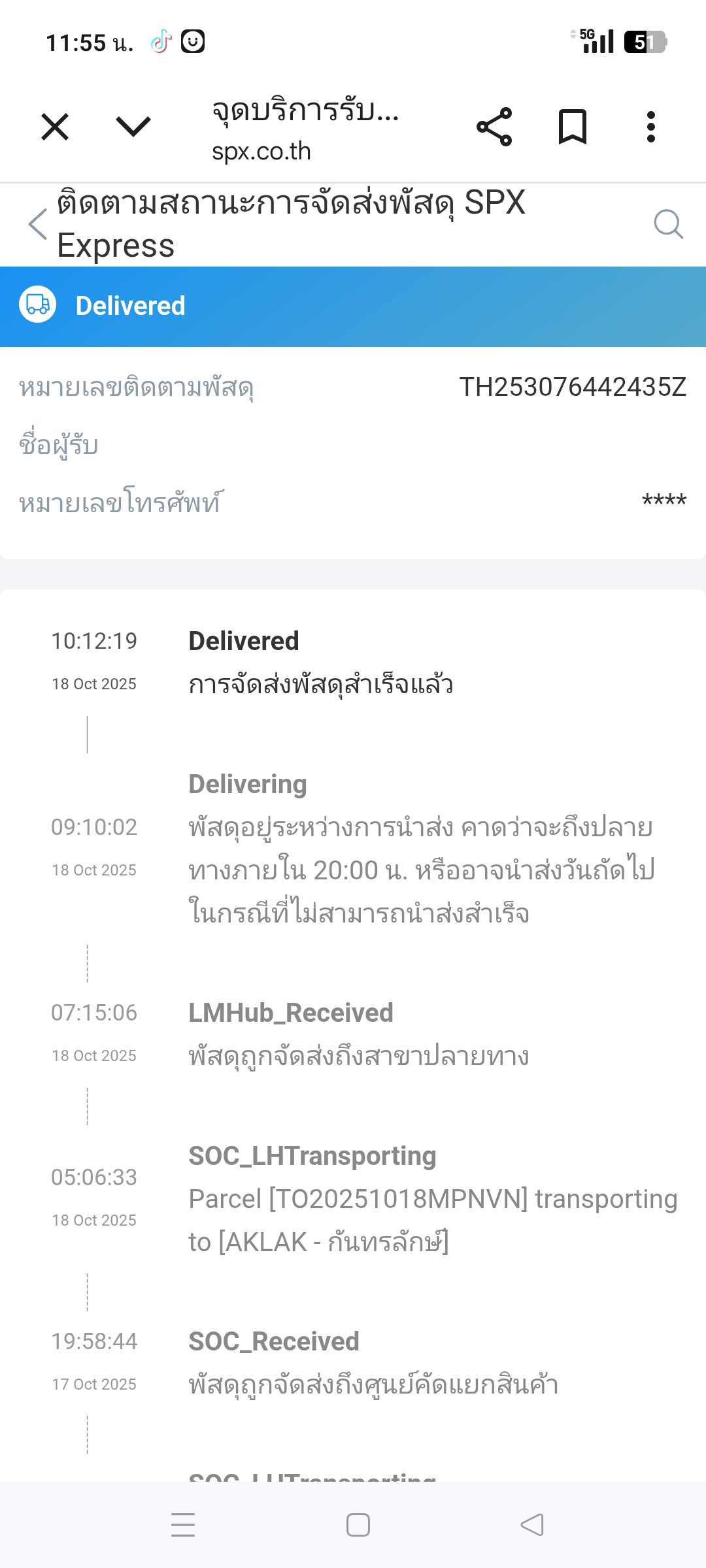The height and width of the screenshot is (1568, 706).
Task: Bookmark this SPX tracking page
Action: coord(573,127)
